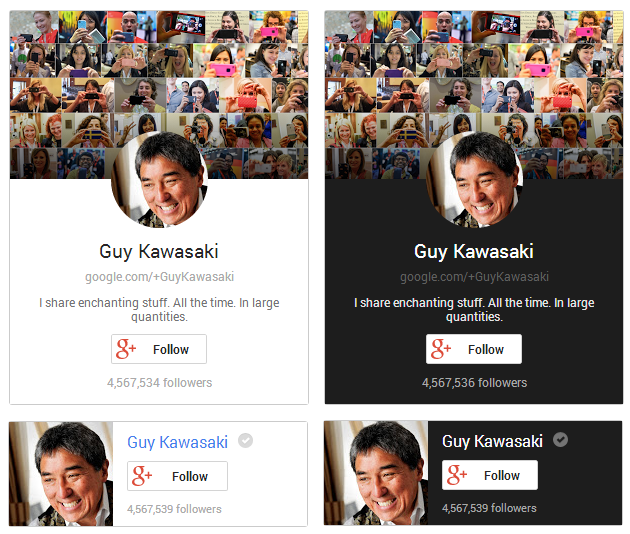
Task: Open Guy Kawasaki name in small dark badge
Action: tap(492, 441)
